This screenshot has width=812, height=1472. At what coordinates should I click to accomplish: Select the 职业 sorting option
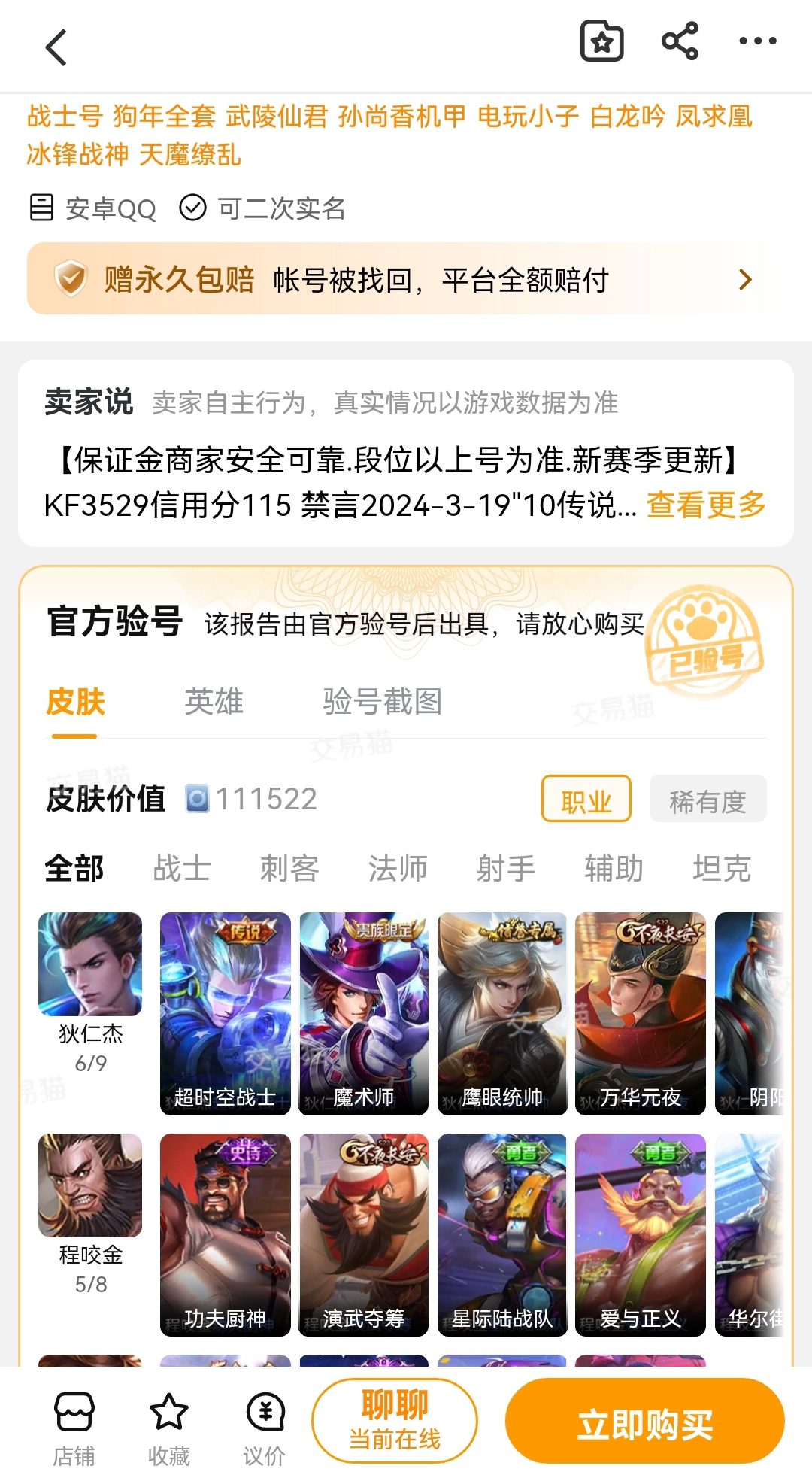coord(586,800)
